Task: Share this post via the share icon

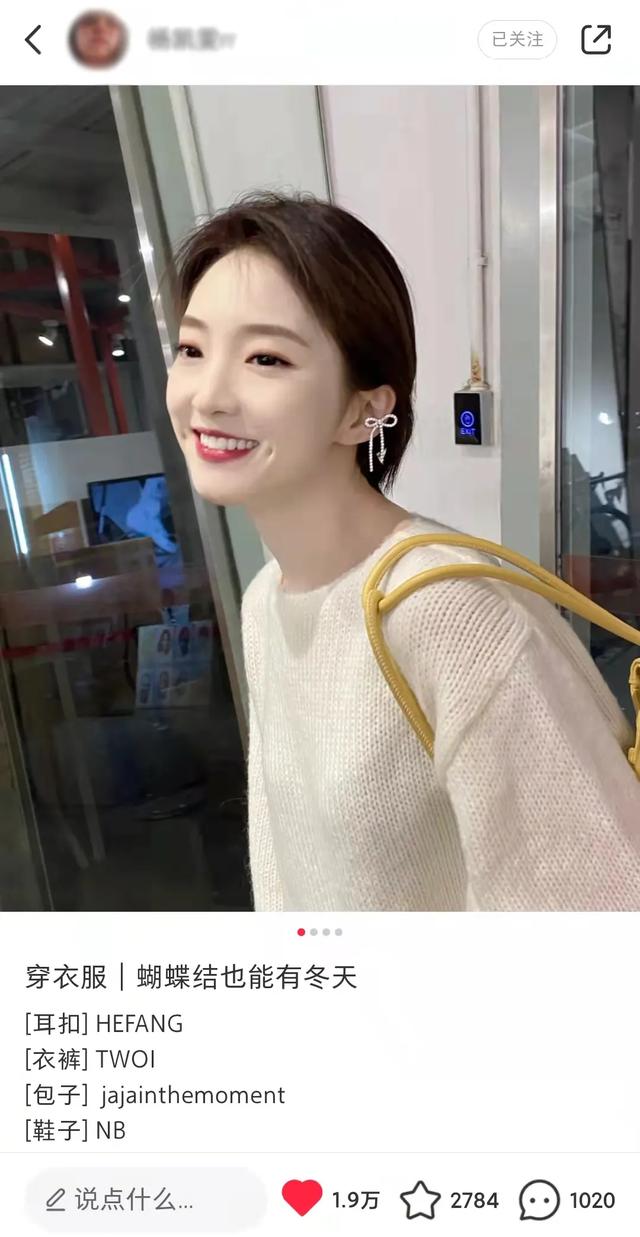Action: 596,40
